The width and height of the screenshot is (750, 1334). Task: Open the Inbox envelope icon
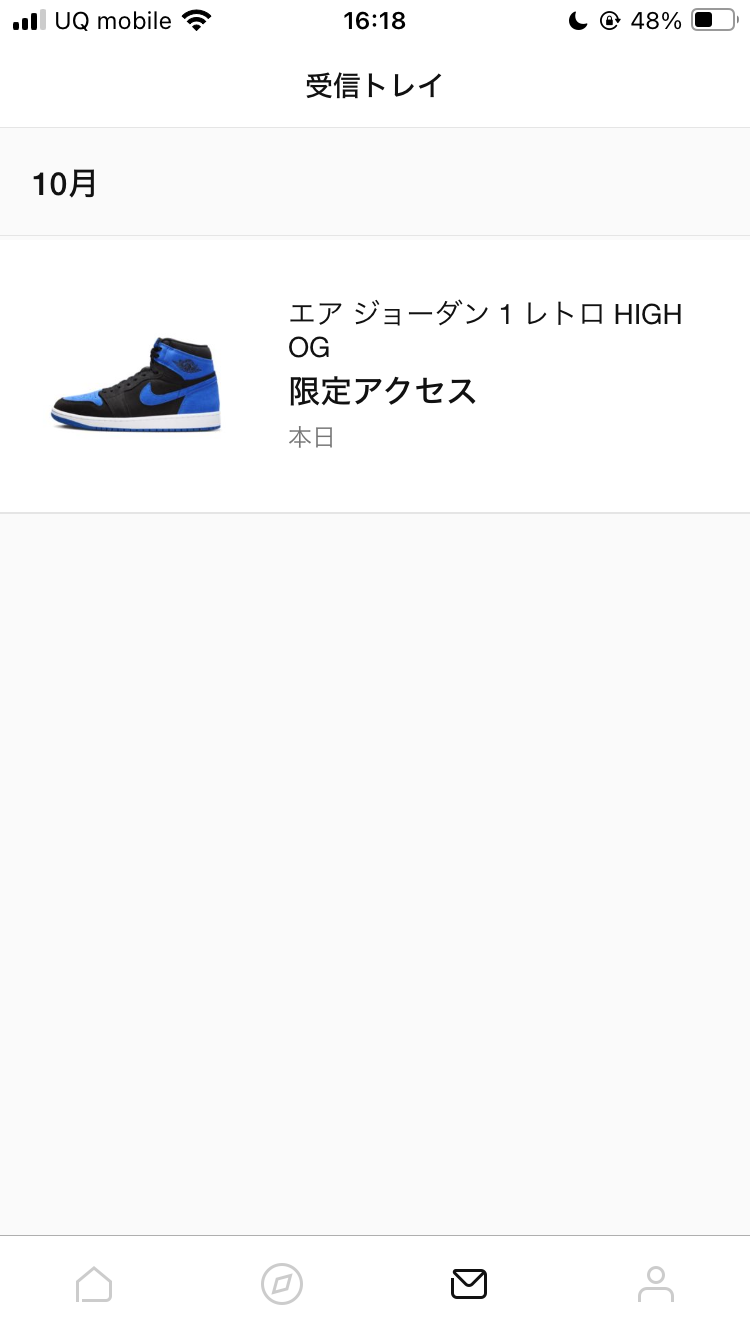tap(469, 1283)
